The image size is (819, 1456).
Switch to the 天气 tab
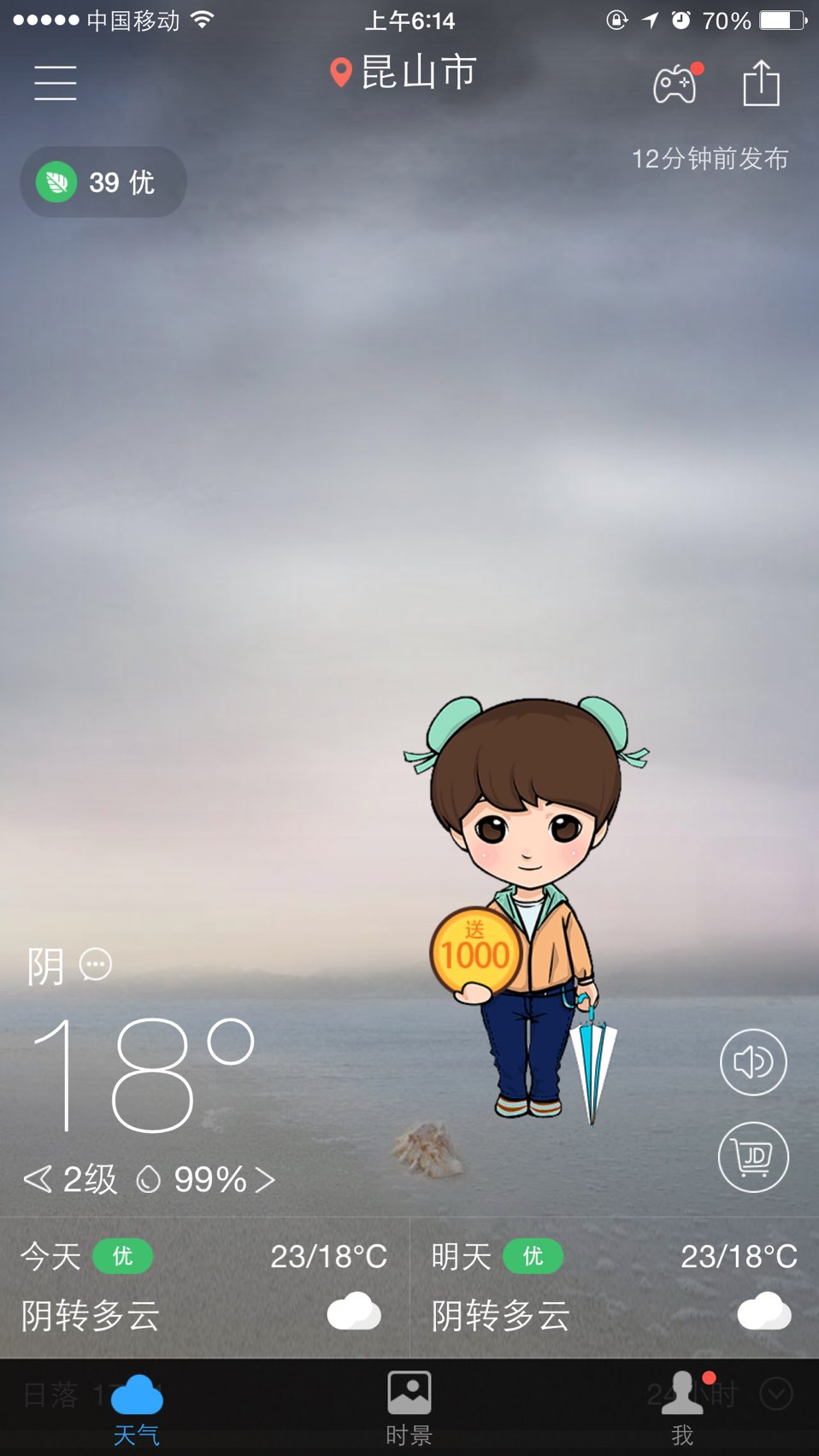pyautogui.click(x=137, y=1408)
